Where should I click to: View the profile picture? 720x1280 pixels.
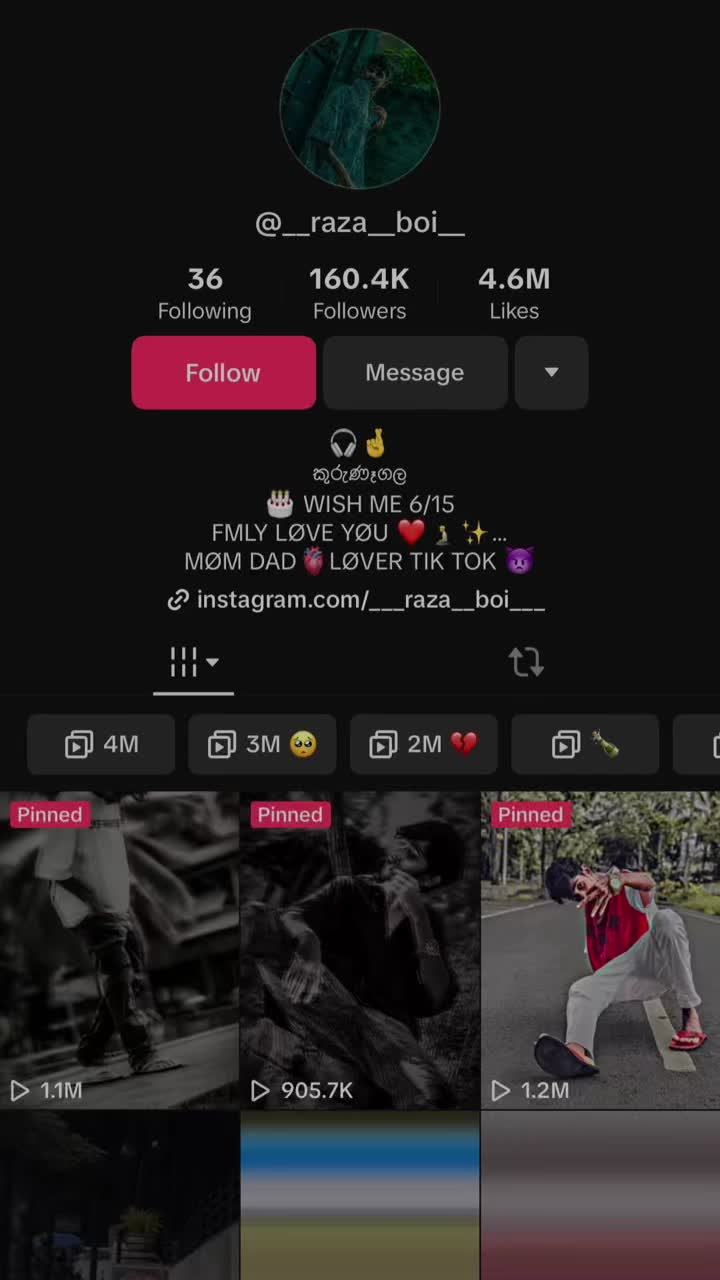pyautogui.click(x=360, y=109)
